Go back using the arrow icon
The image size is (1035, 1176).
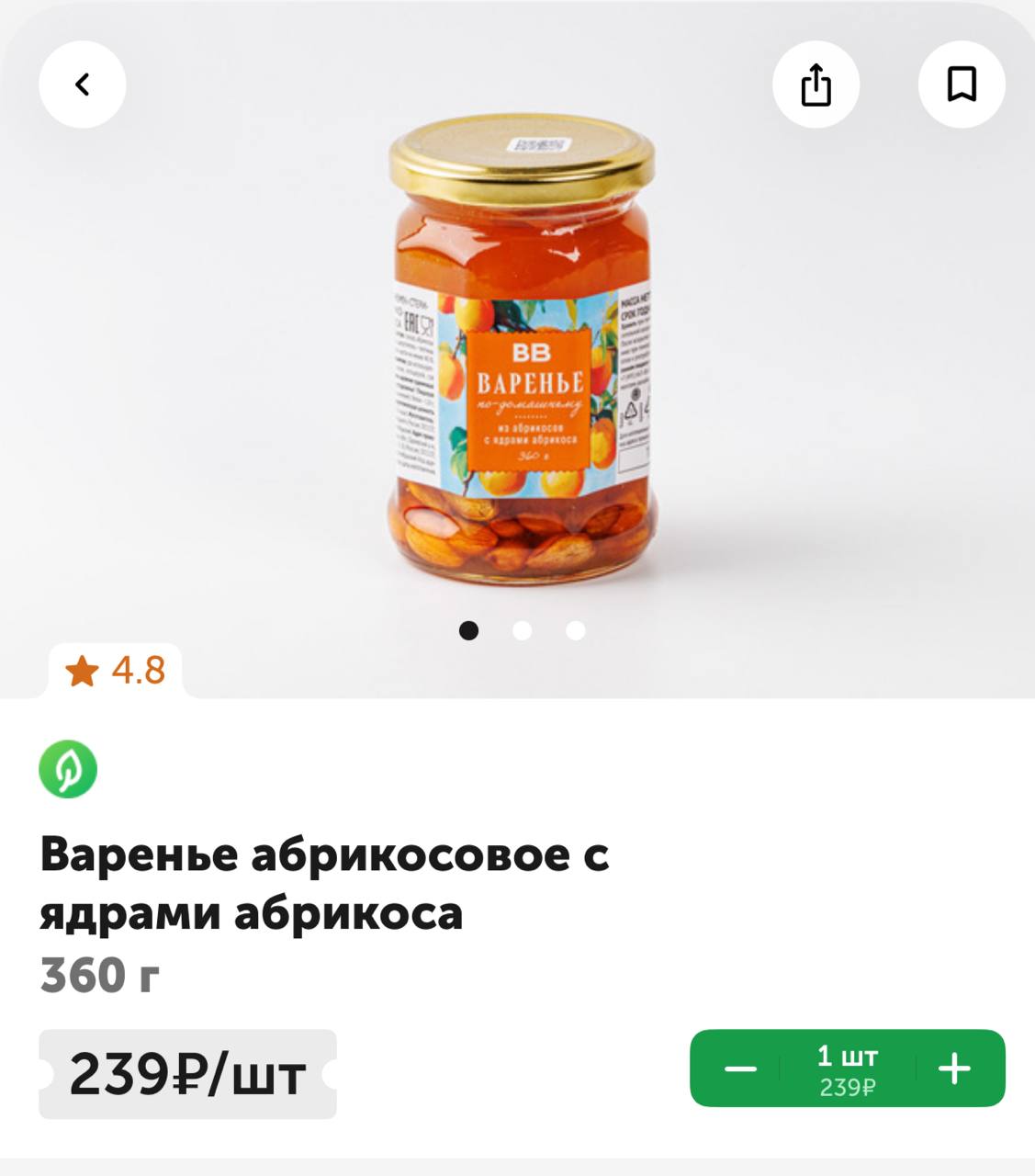[82, 85]
